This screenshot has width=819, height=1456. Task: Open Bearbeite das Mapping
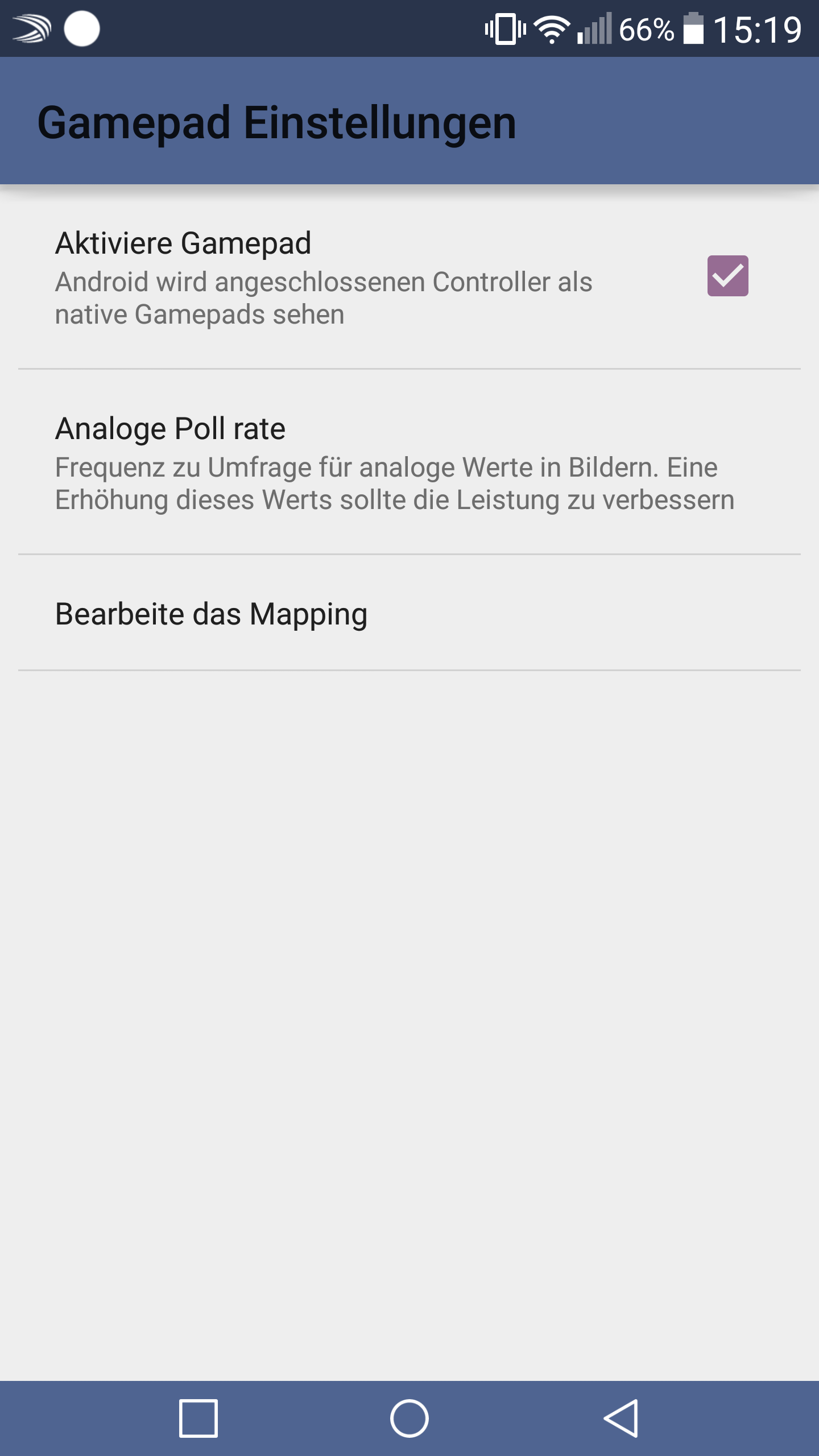point(409,613)
